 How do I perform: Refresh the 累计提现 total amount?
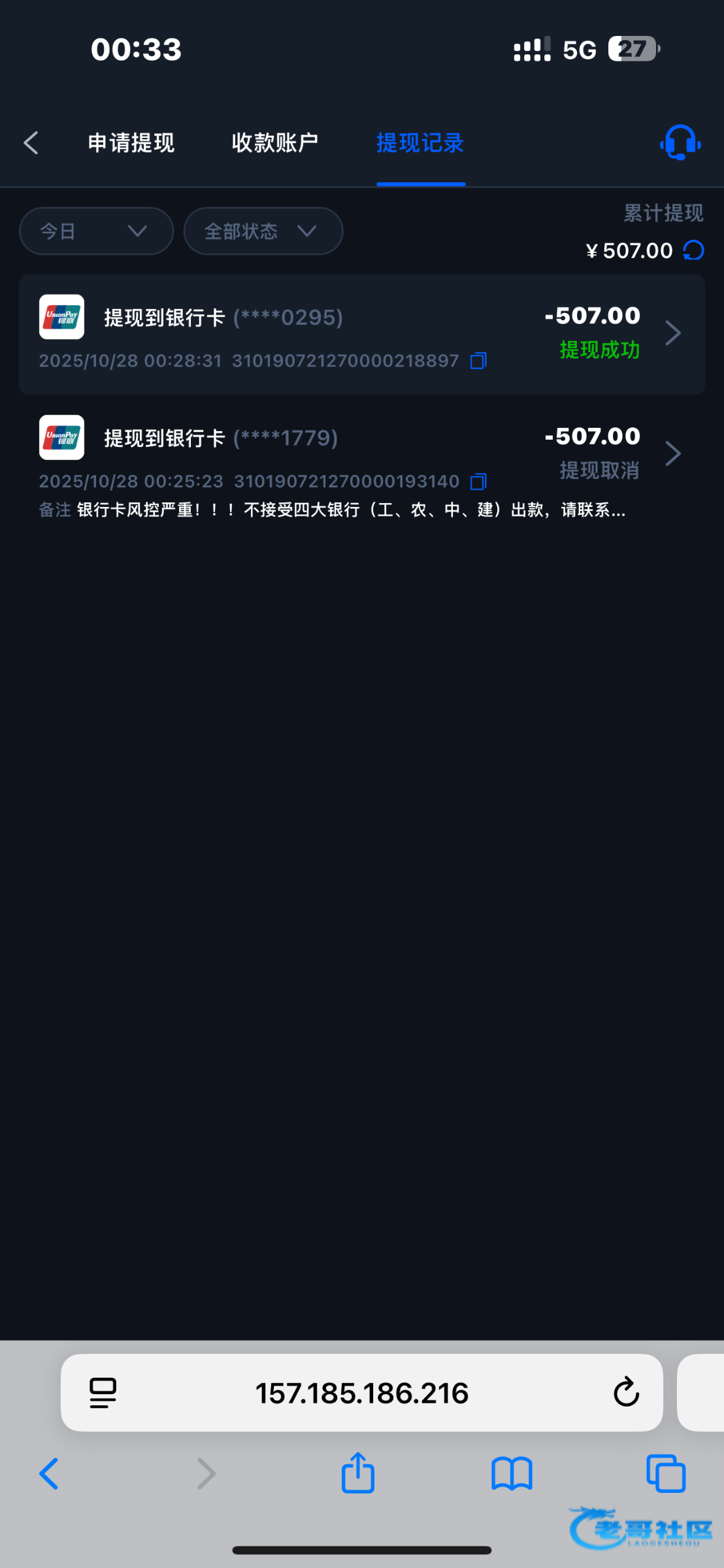[693, 250]
